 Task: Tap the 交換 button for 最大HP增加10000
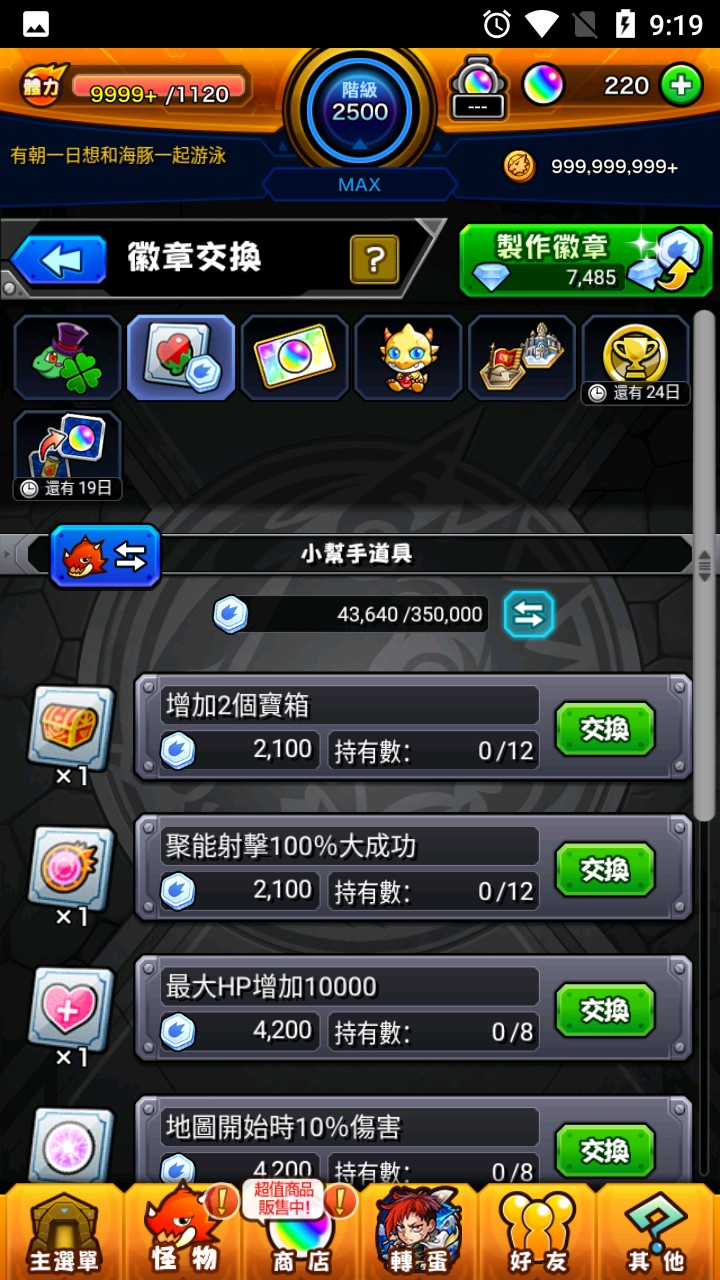[604, 1010]
